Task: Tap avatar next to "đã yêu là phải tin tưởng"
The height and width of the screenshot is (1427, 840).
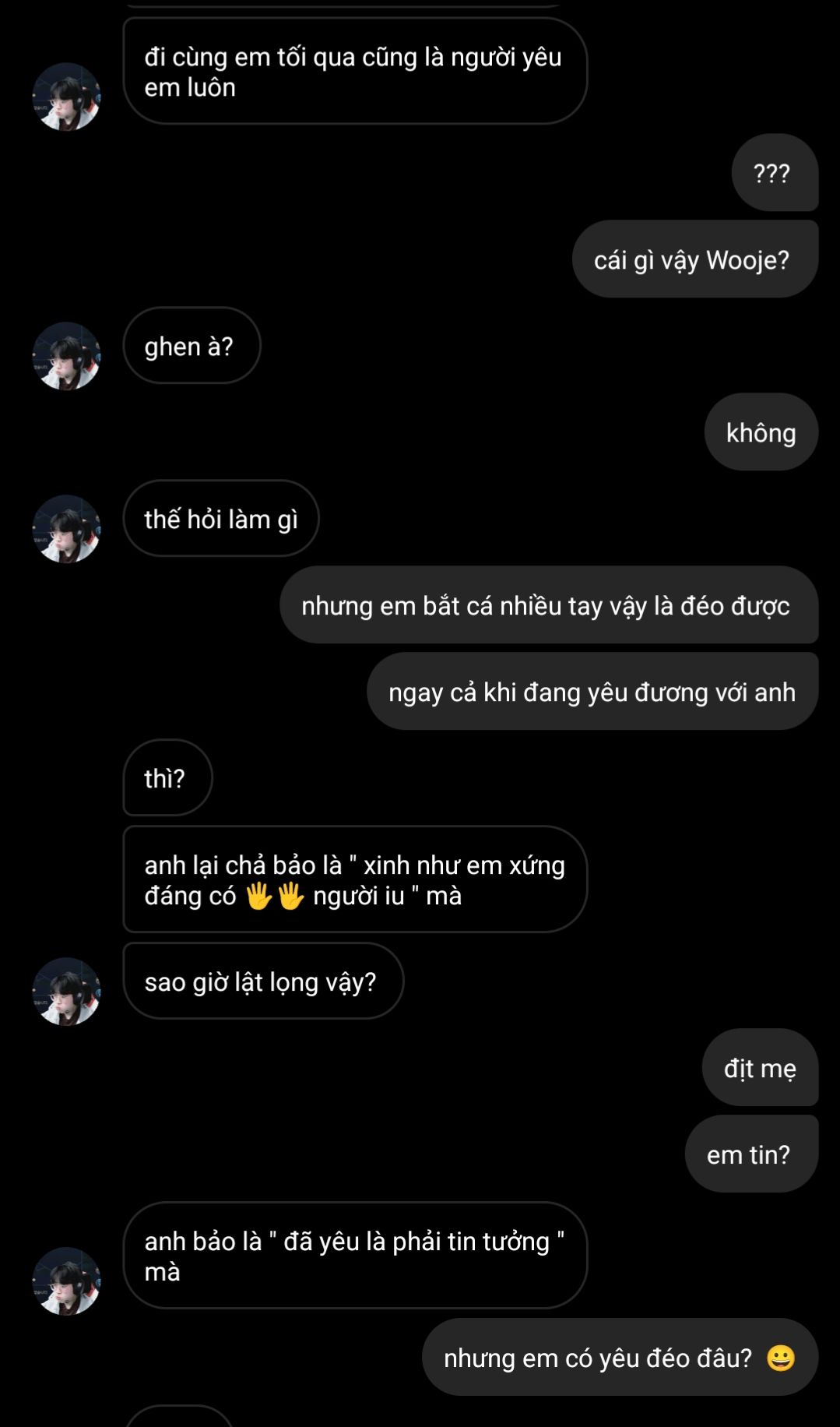Action: point(66,1281)
